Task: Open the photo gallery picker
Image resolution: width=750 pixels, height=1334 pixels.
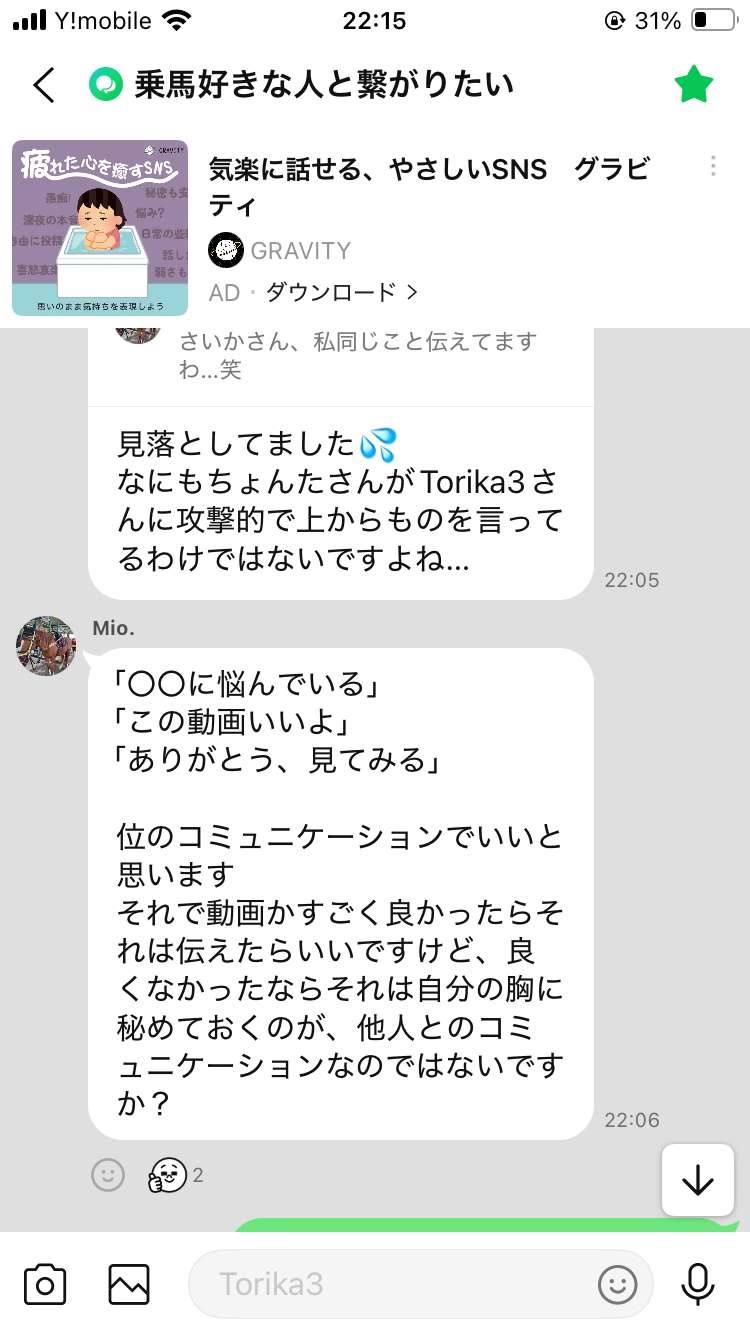Action: tap(129, 1284)
